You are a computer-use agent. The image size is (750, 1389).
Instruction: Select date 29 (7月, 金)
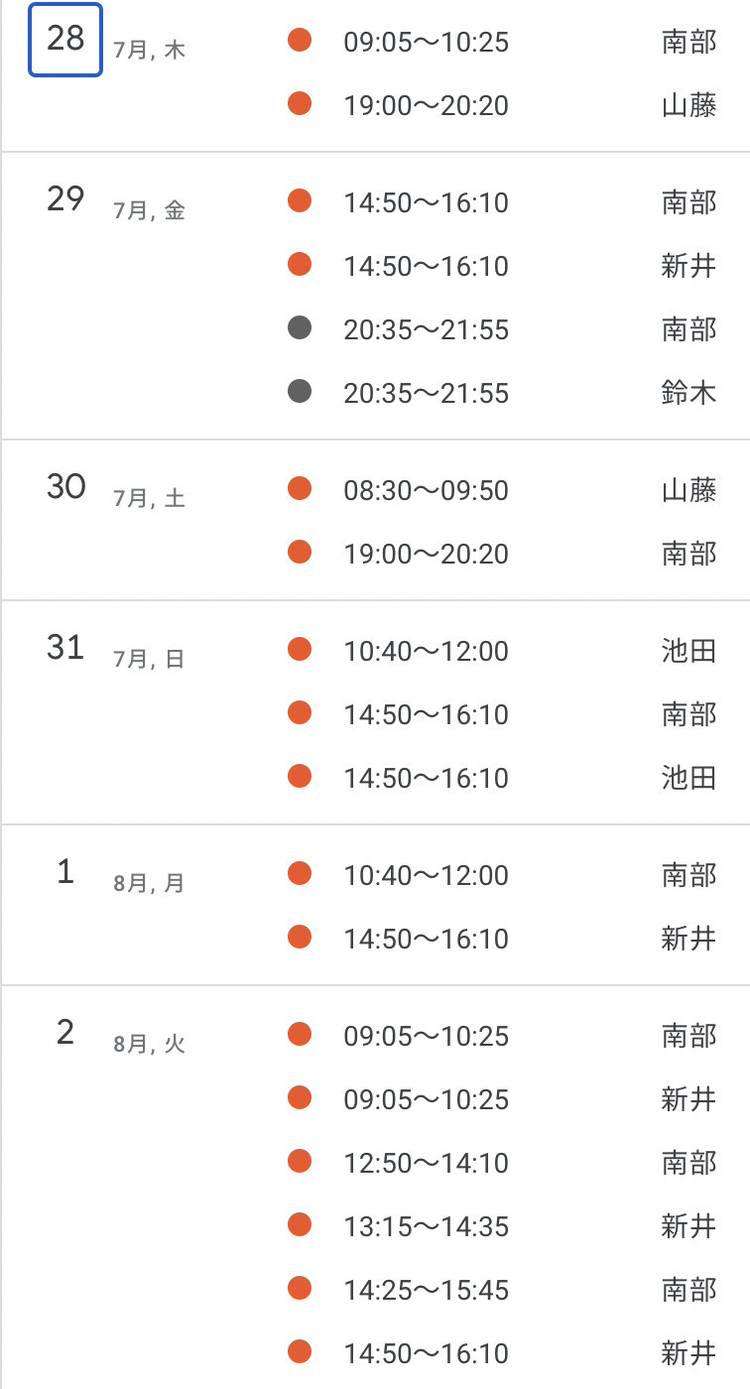[65, 199]
